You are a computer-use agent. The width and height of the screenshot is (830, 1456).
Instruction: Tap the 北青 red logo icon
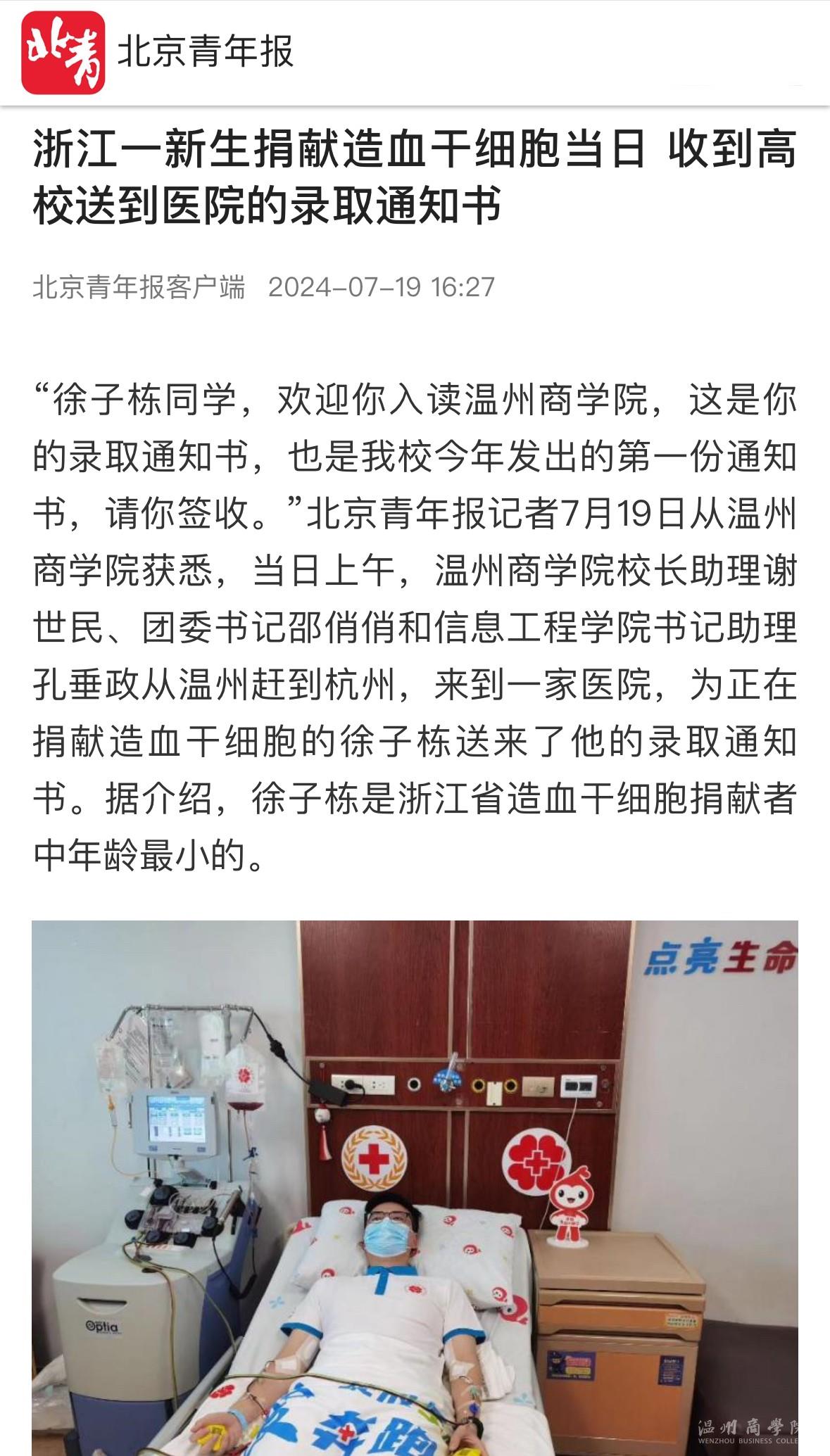(63, 53)
